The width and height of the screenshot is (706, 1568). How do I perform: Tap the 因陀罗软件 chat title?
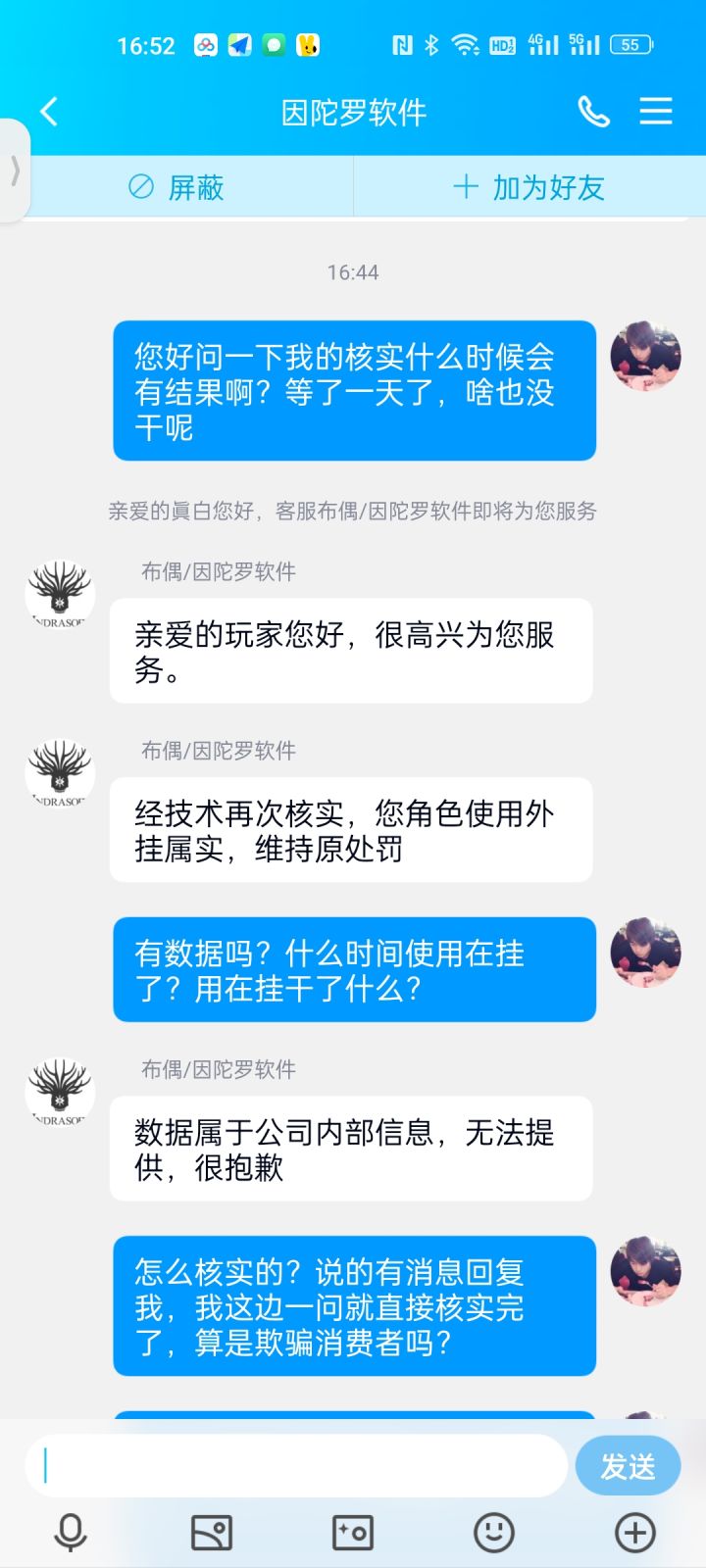point(353,112)
